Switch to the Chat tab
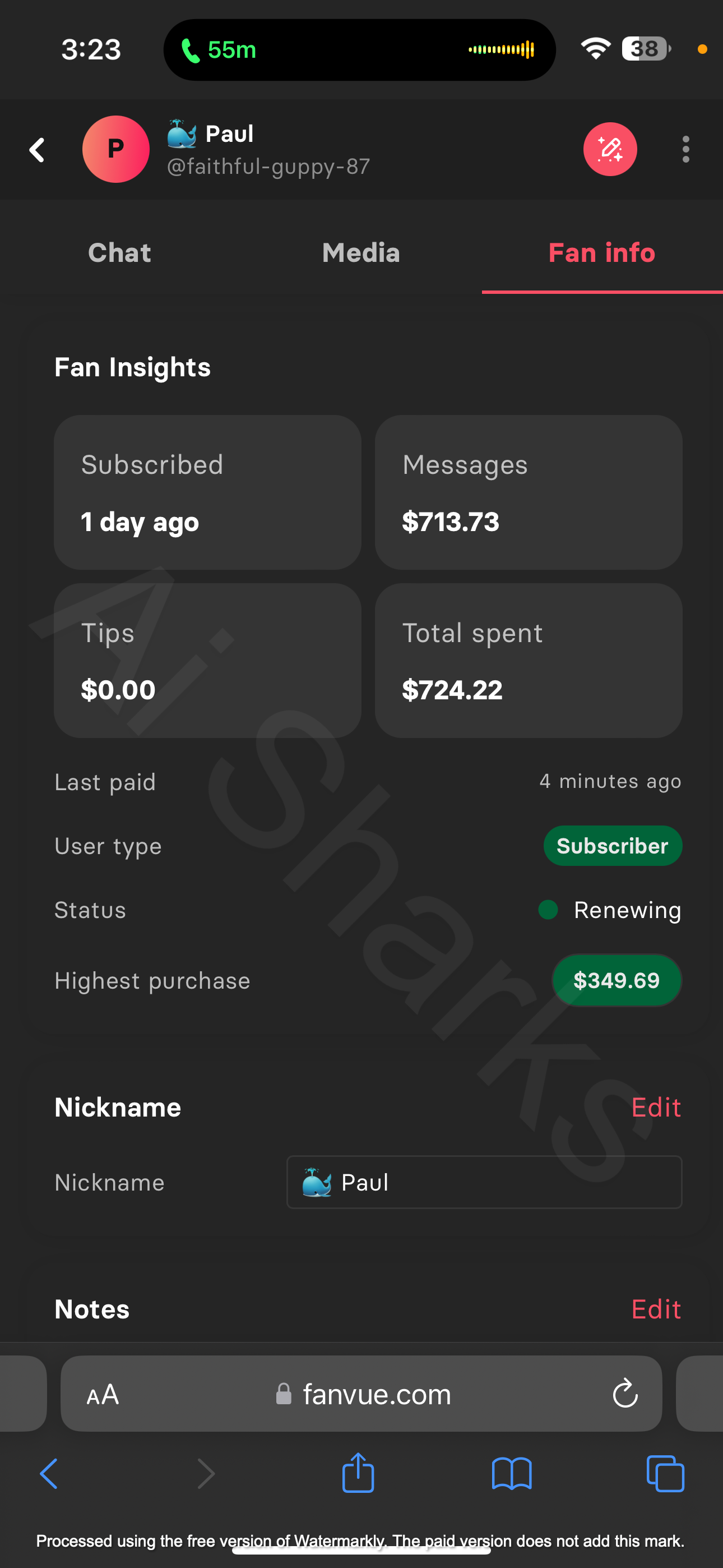 (x=119, y=252)
